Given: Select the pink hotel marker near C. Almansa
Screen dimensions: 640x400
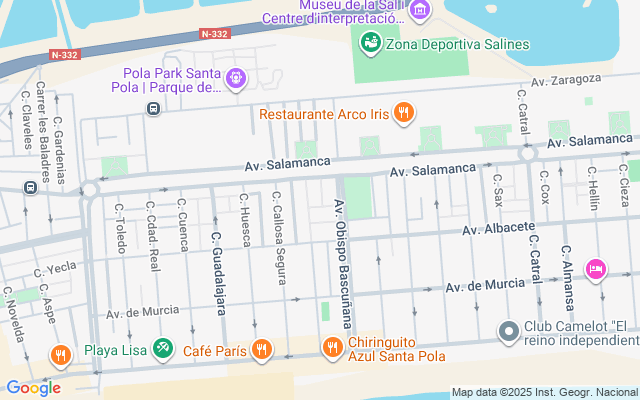Looking at the screenshot, I should [596, 270].
